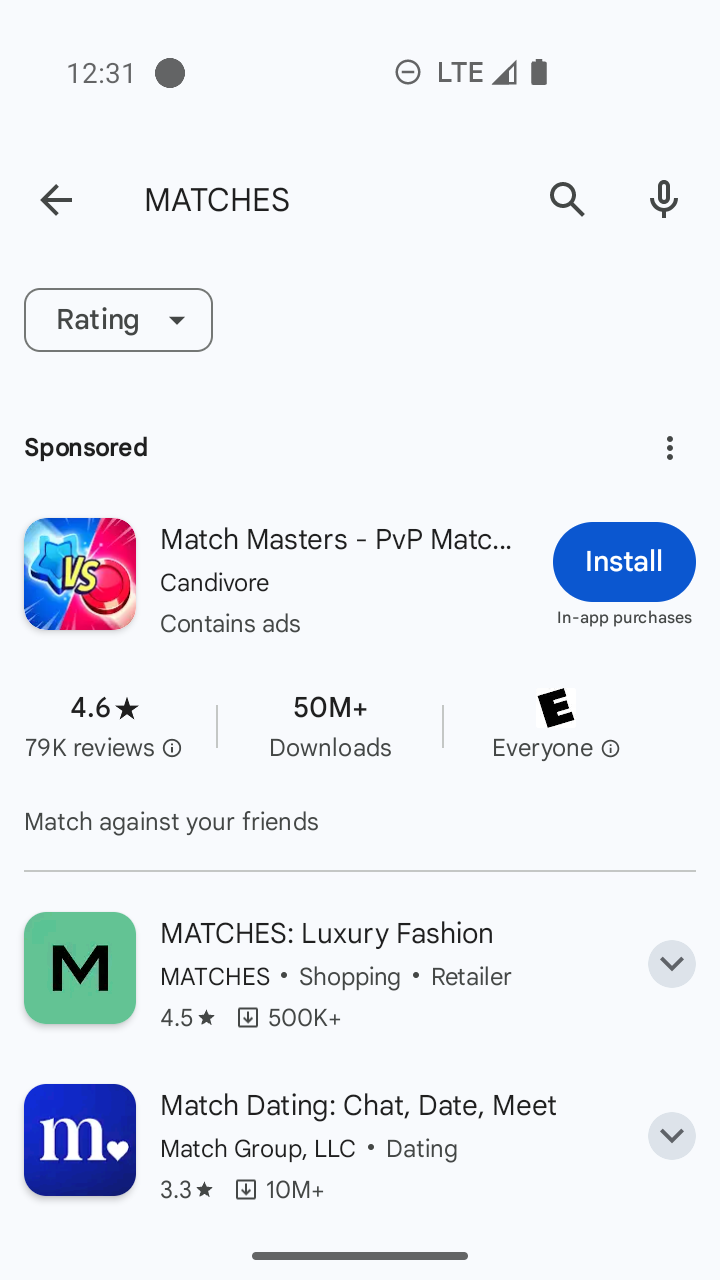
Task: Show info for the Everyone content rating
Action: coord(611,748)
